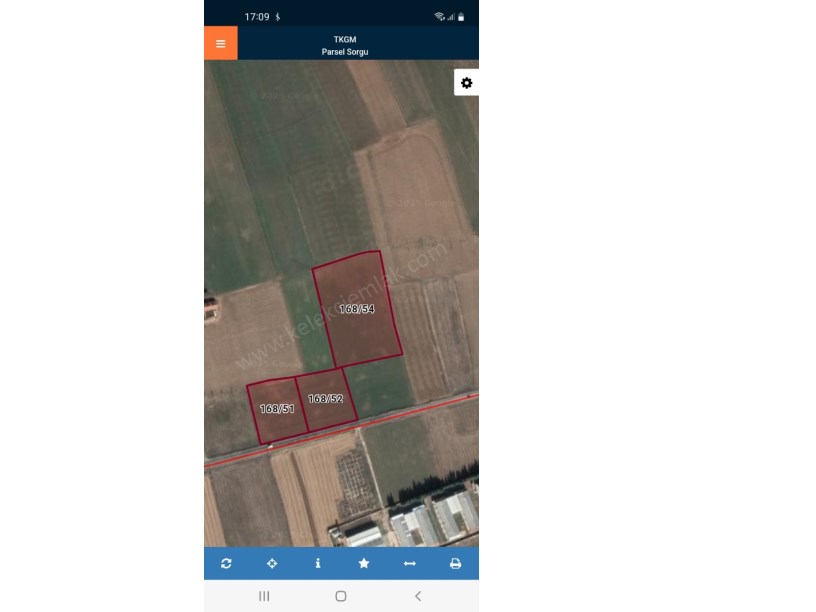The height and width of the screenshot is (612, 816).
Task: Select parcel 168/52 on the map
Action: point(325,399)
